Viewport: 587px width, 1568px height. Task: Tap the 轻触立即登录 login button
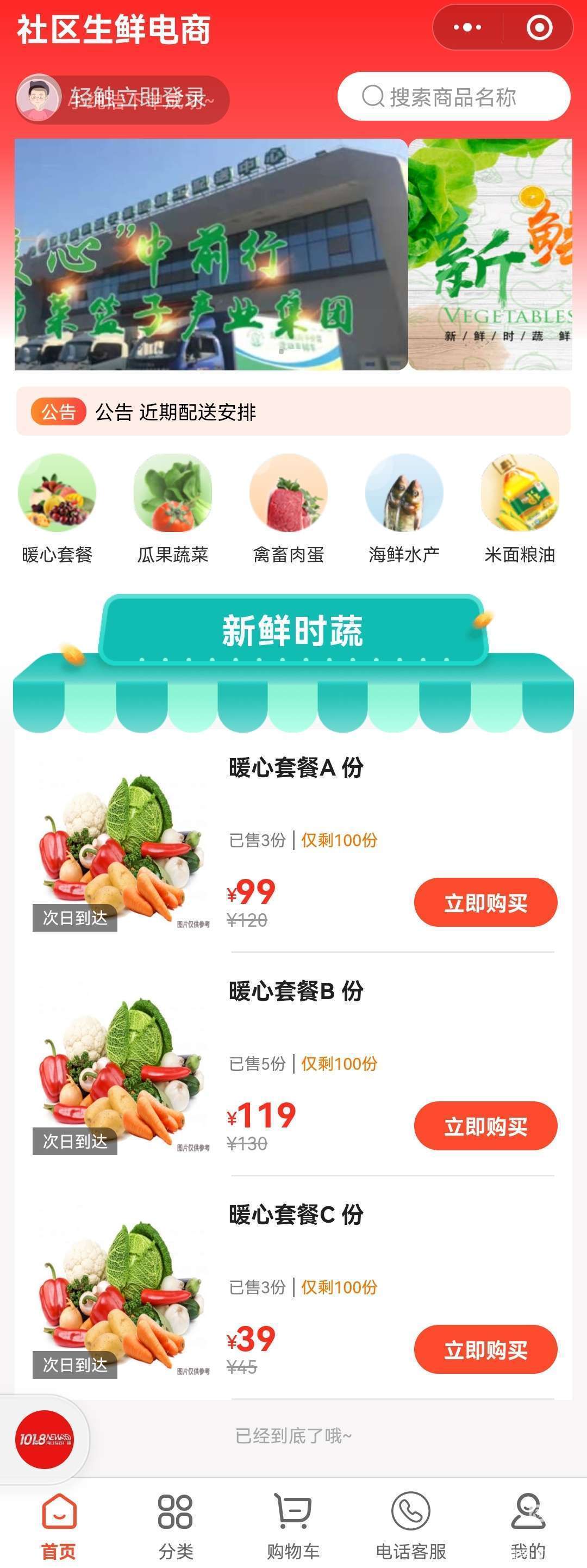tap(123, 98)
